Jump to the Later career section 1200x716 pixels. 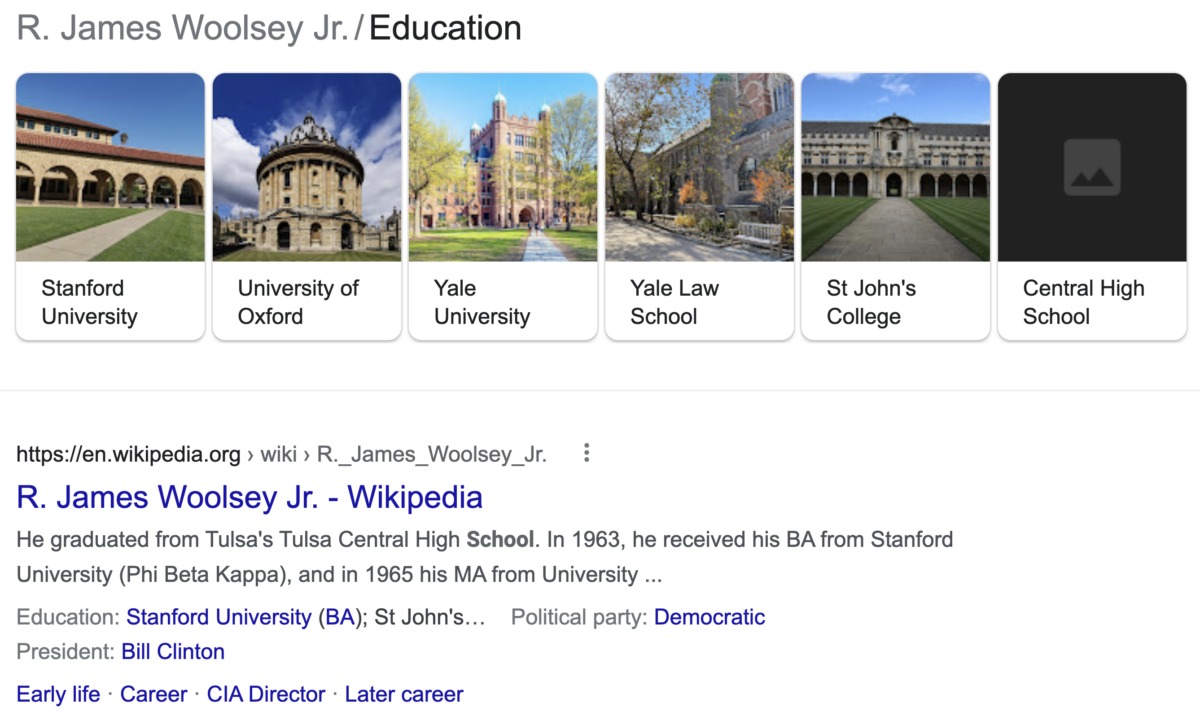tap(404, 694)
